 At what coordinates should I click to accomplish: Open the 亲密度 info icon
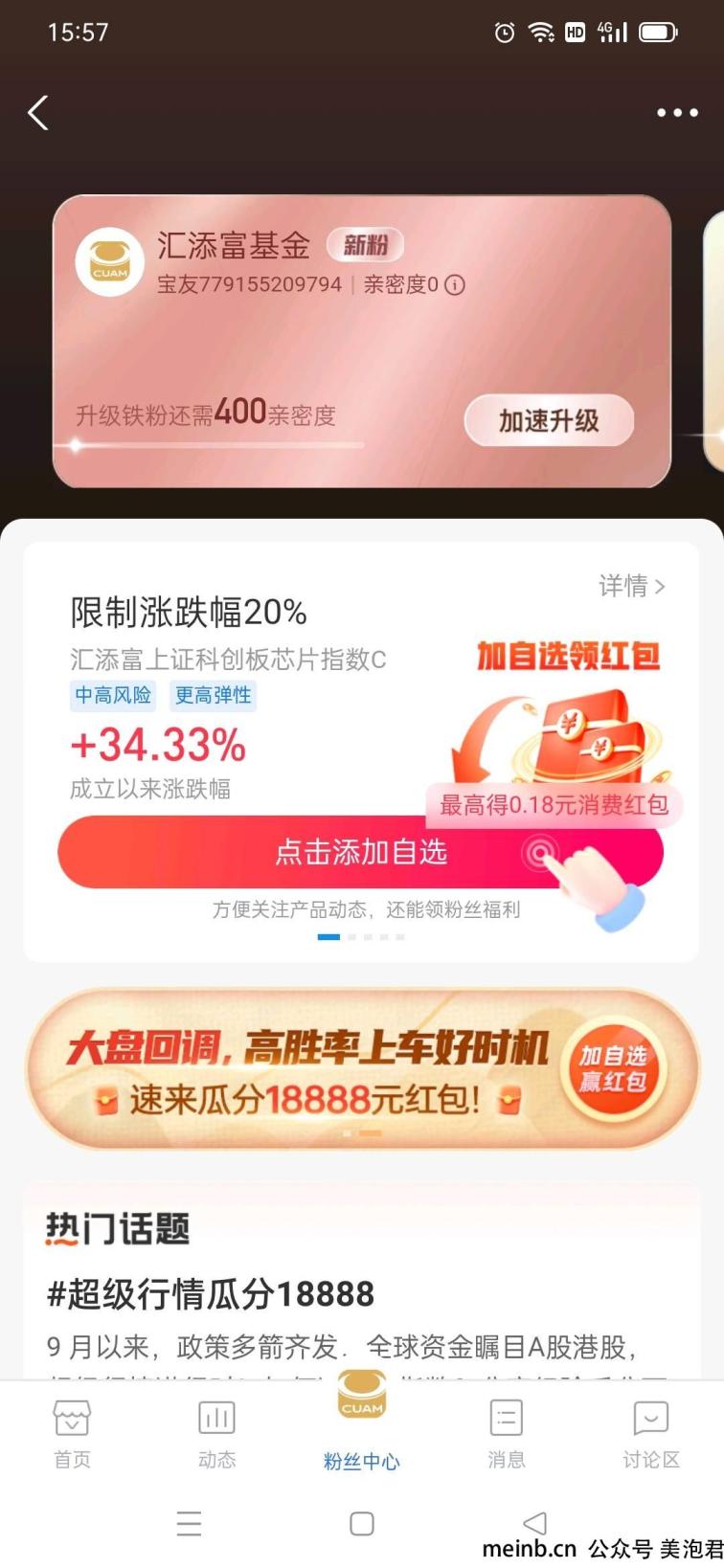tap(456, 285)
